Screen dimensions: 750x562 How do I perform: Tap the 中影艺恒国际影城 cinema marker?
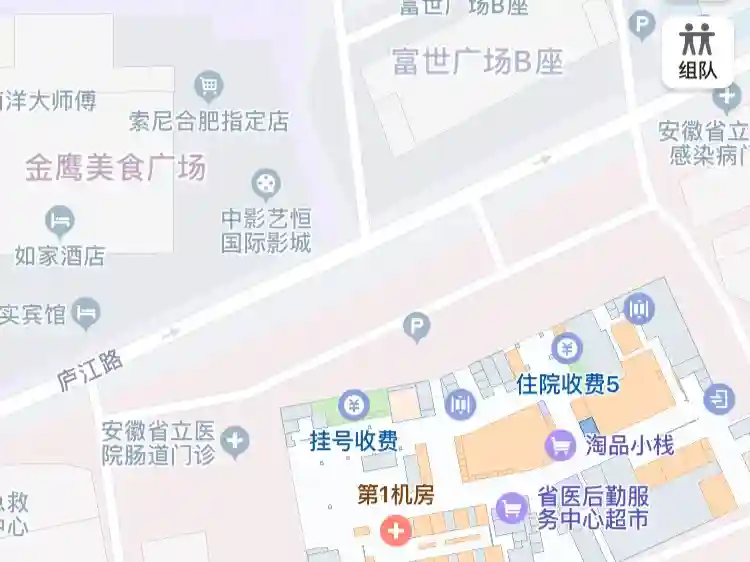[x=266, y=184]
